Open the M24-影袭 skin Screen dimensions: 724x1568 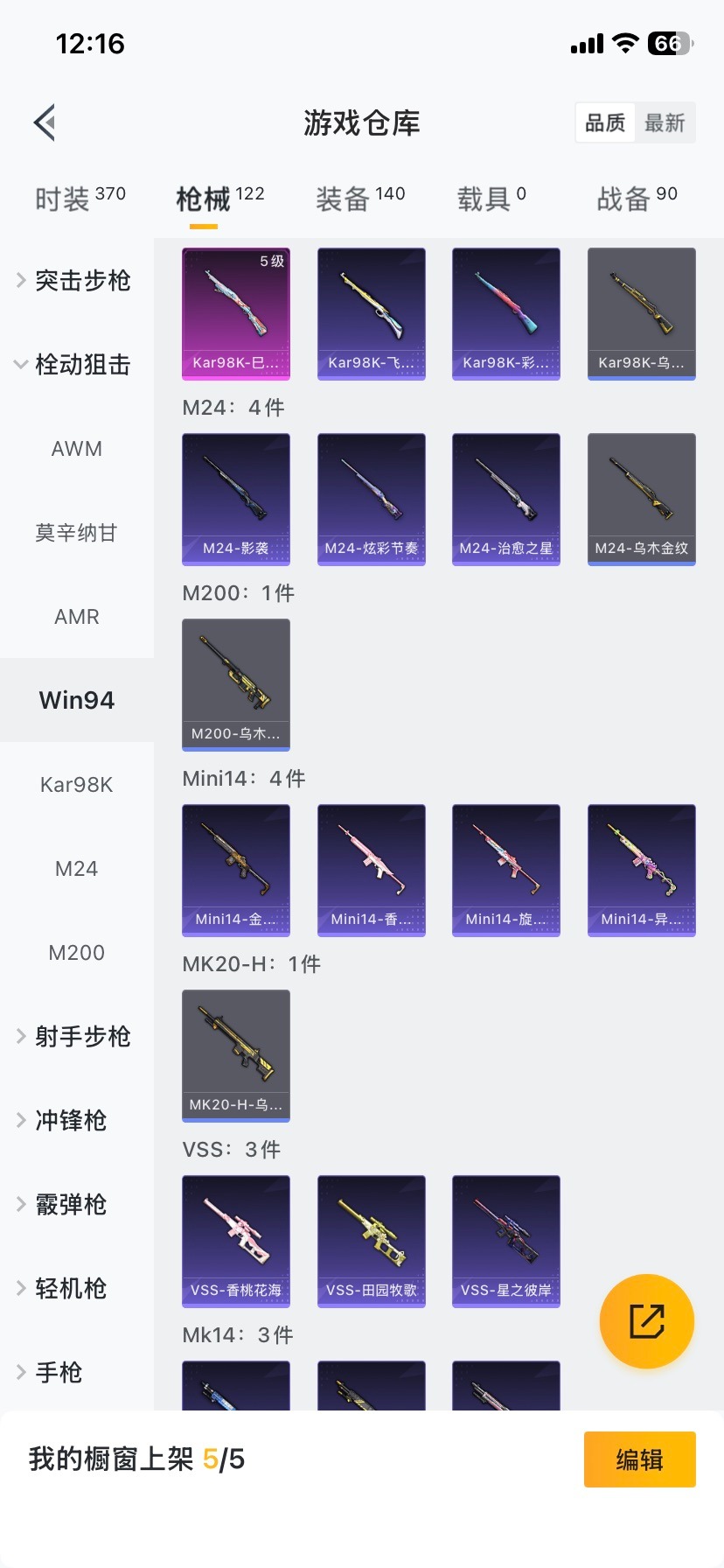pos(236,499)
